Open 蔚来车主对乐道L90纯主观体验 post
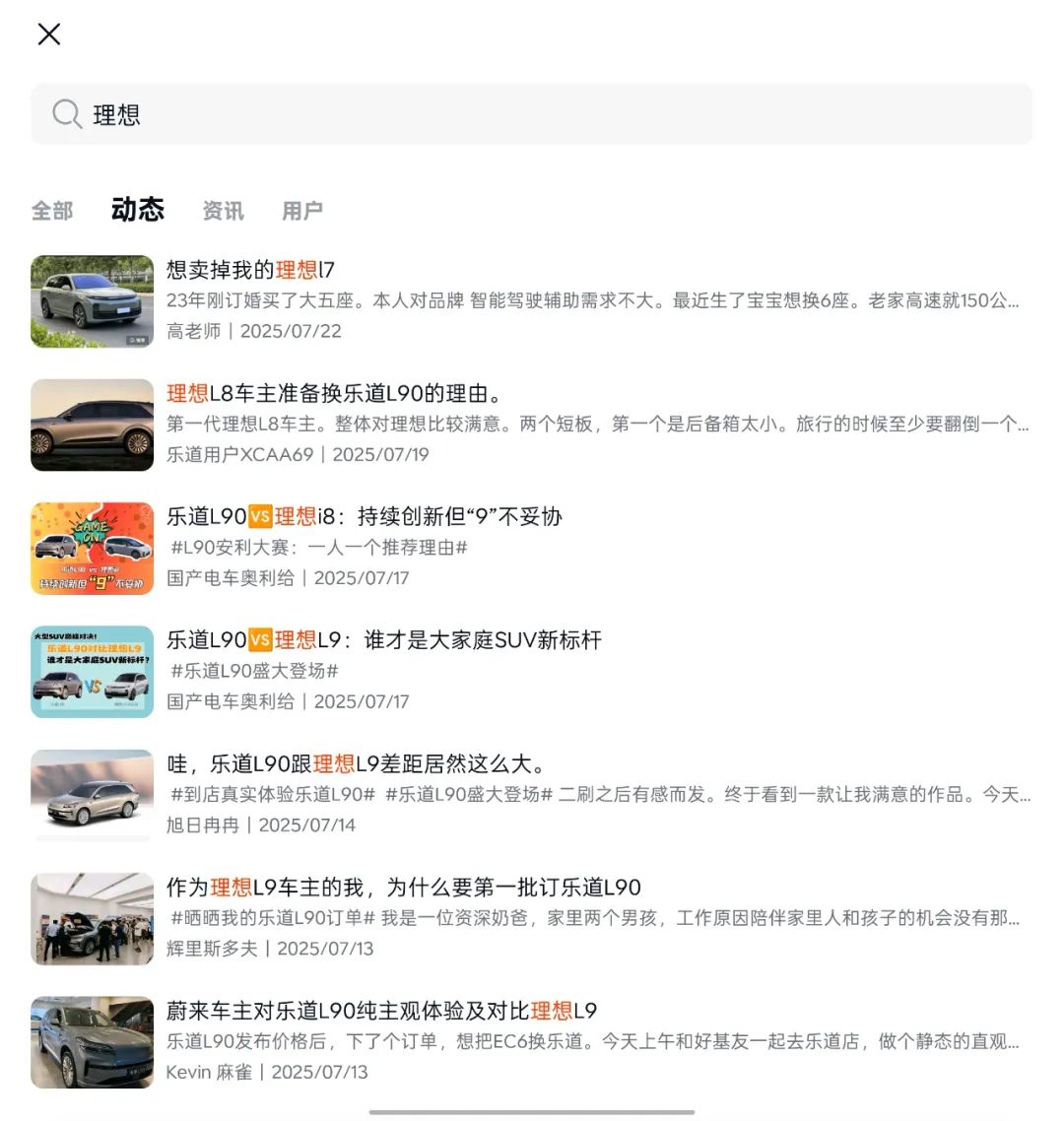This screenshot has width=1064, height=1121. 382,1012
